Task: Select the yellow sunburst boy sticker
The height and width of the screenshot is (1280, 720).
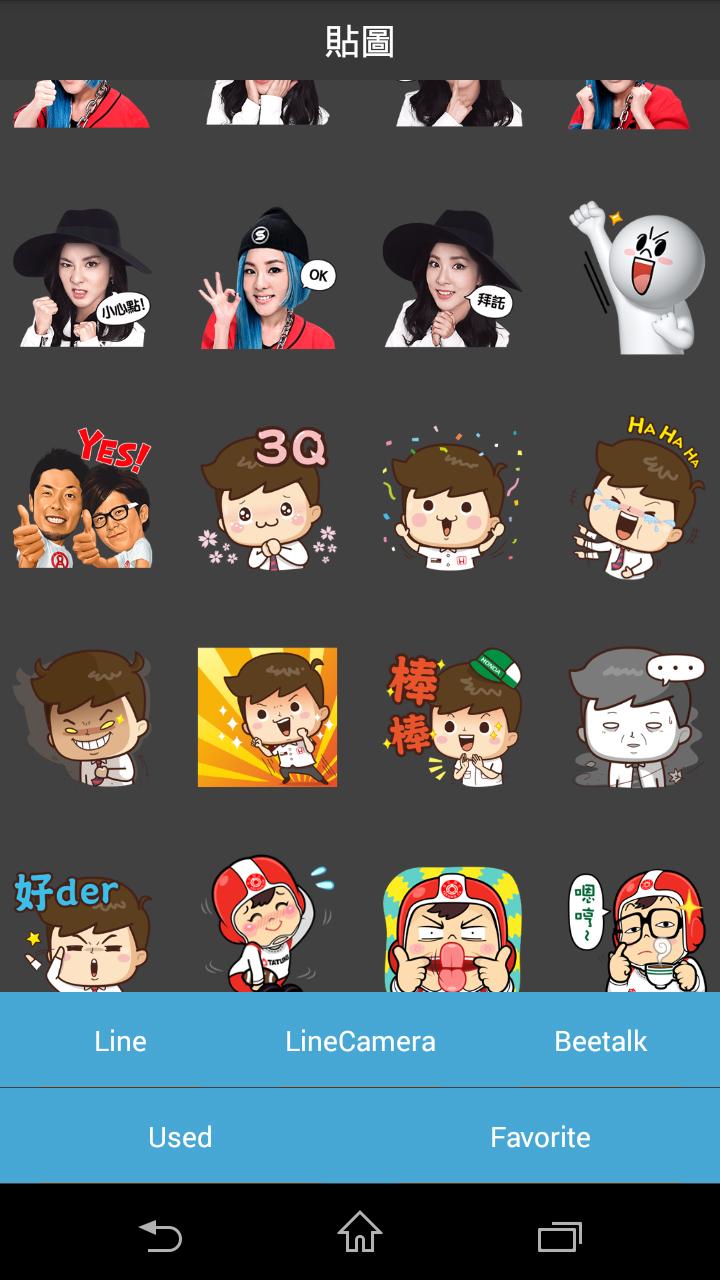Action: point(267,717)
